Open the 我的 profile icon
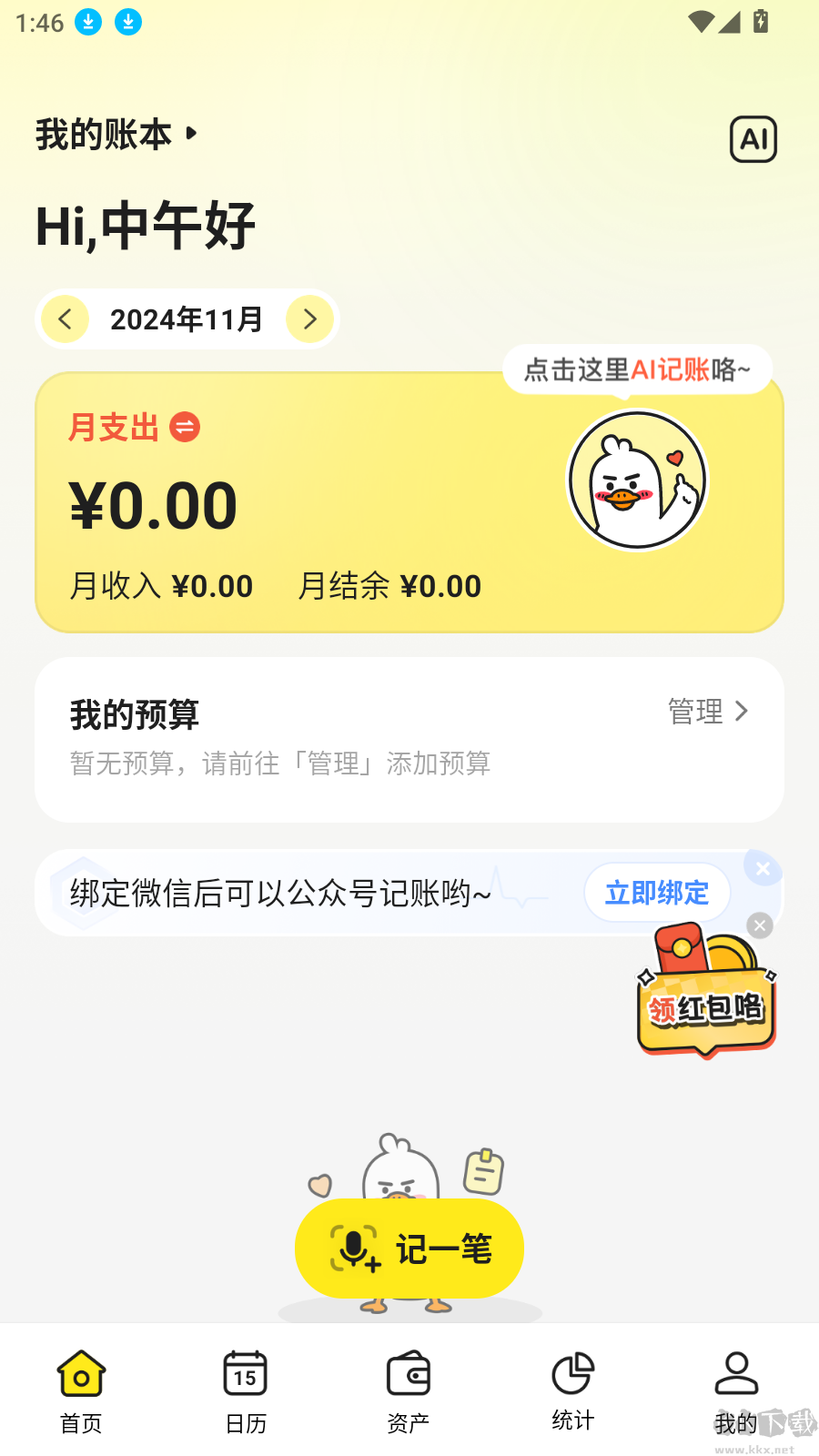Screen dimensions: 819x1456 (x=736, y=1372)
